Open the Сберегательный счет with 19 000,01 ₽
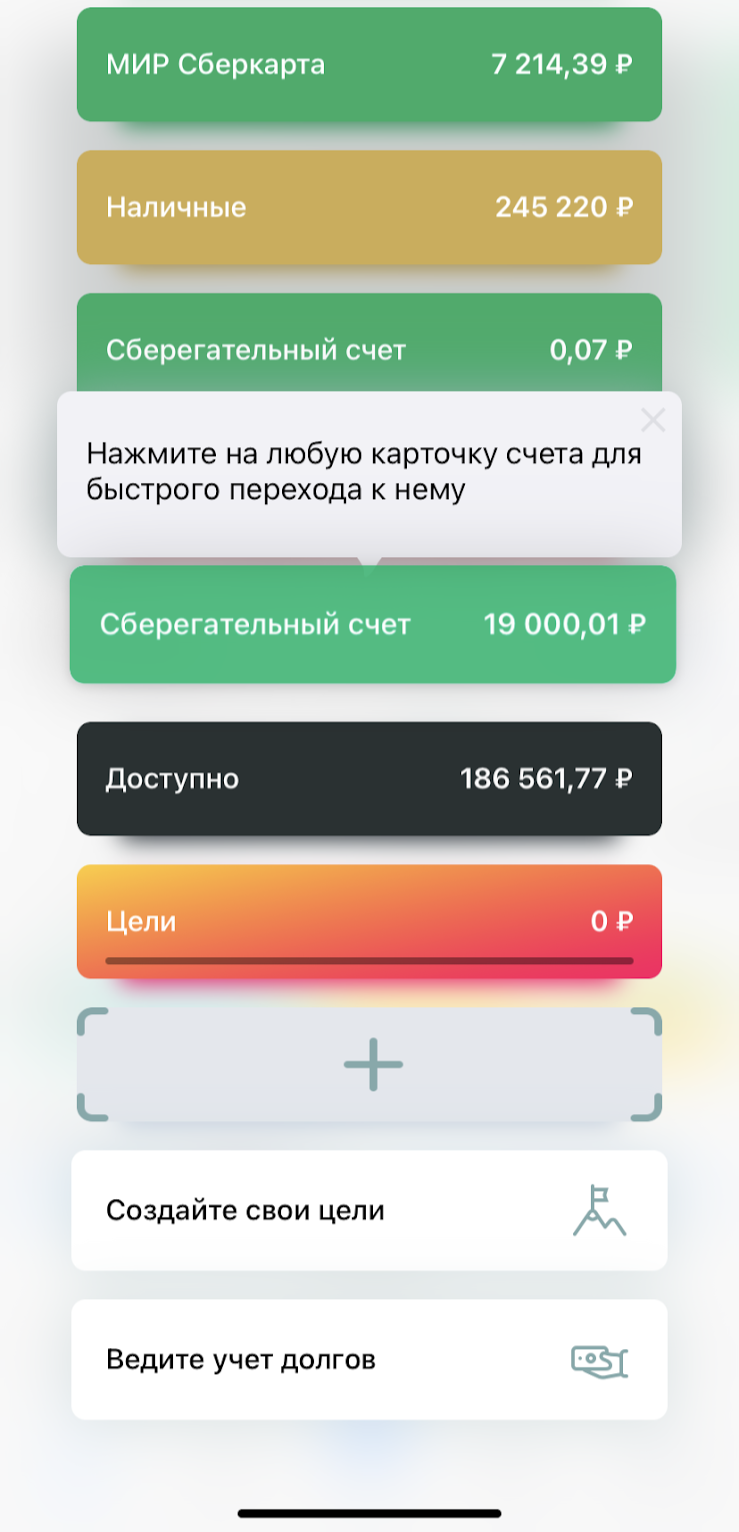 pos(372,625)
